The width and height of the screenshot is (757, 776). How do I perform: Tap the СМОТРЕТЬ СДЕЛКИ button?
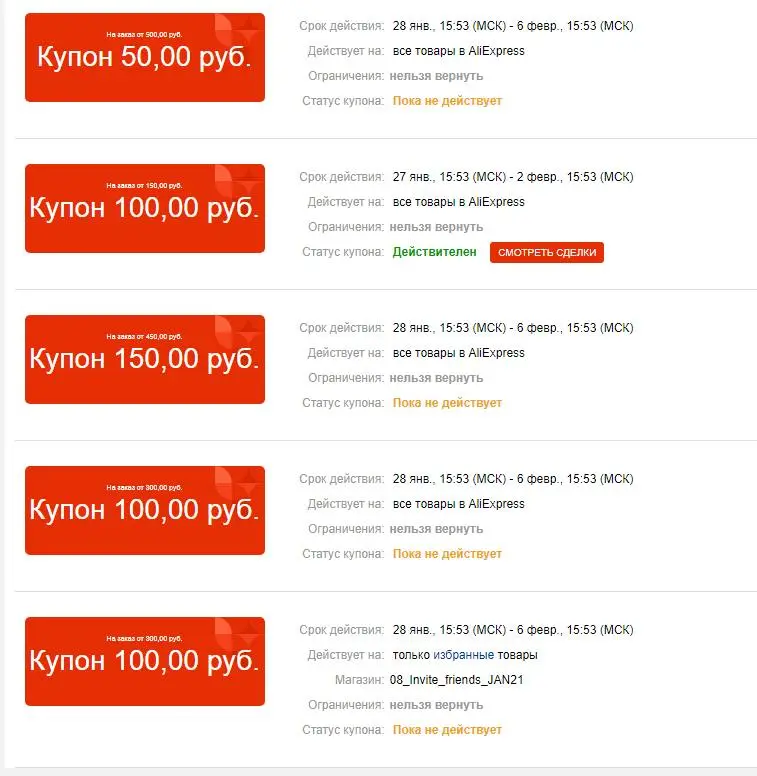[x=547, y=252]
